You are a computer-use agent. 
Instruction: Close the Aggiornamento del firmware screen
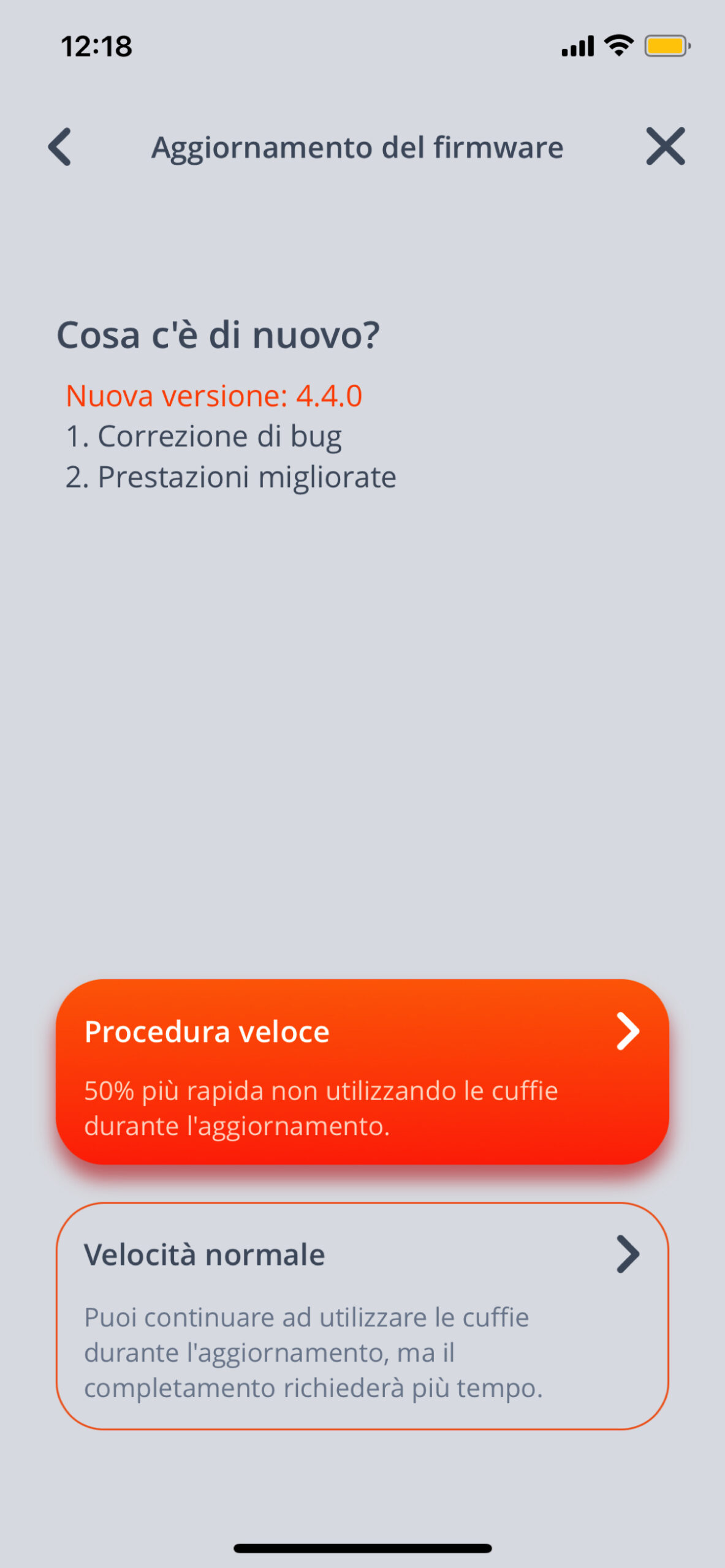click(665, 147)
